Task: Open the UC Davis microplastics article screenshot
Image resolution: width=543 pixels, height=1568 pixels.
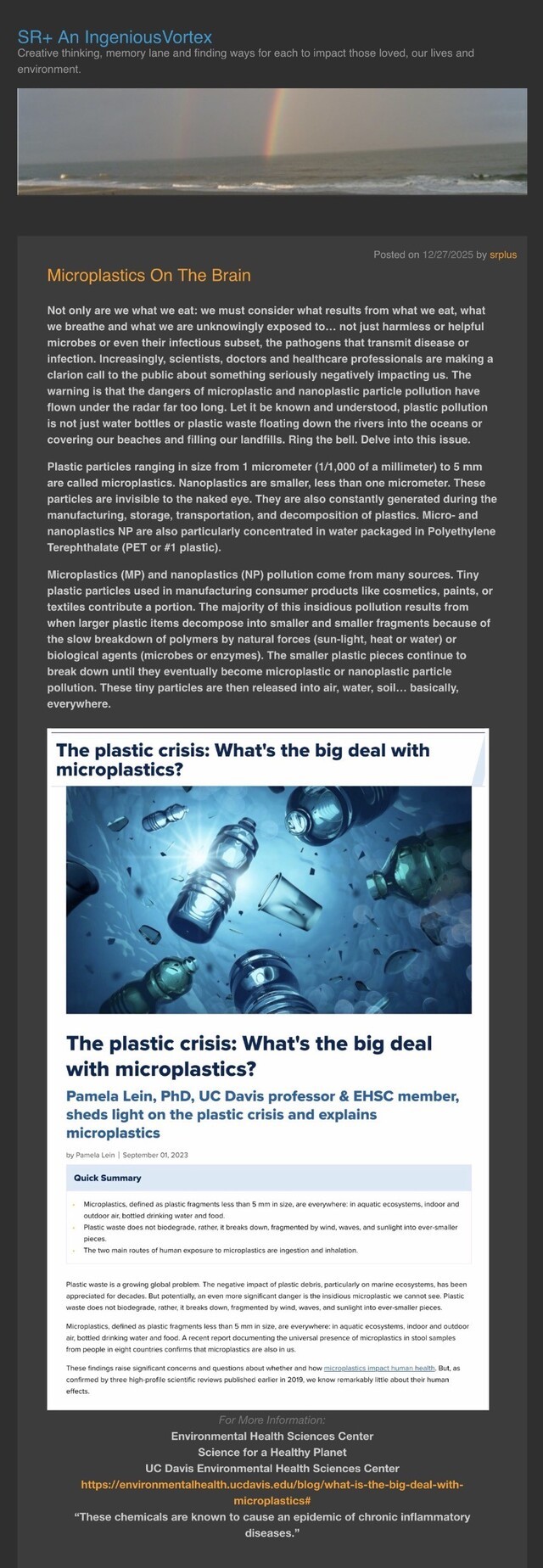Action: click(x=268, y=1068)
